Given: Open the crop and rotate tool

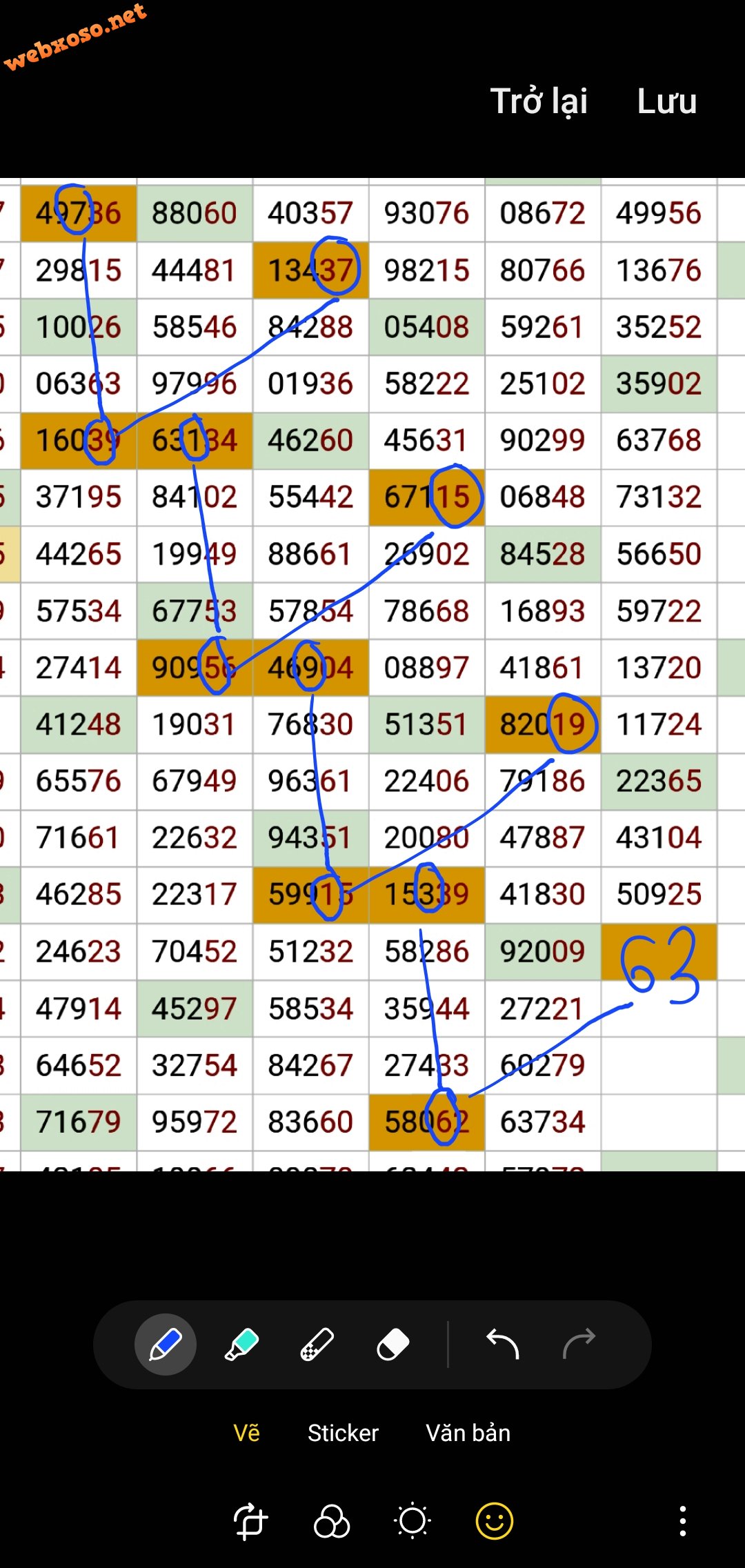Looking at the screenshot, I should pyautogui.click(x=250, y=1521).
